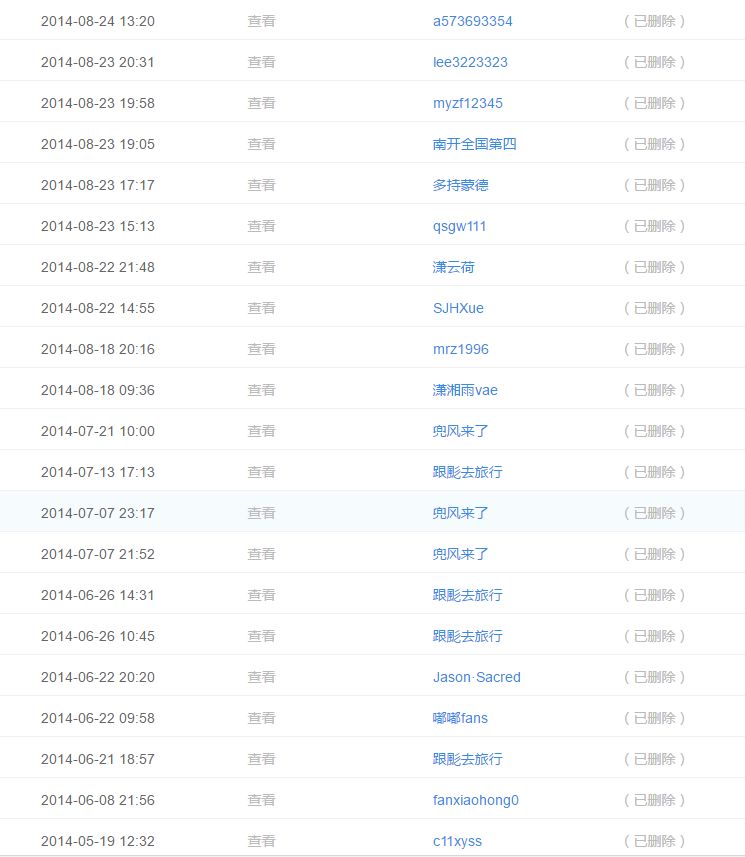Image resolution: width=745 pixels, height=857 pixels.
Task: Select the user link 多持蒙德
Action: pos(460,185)
